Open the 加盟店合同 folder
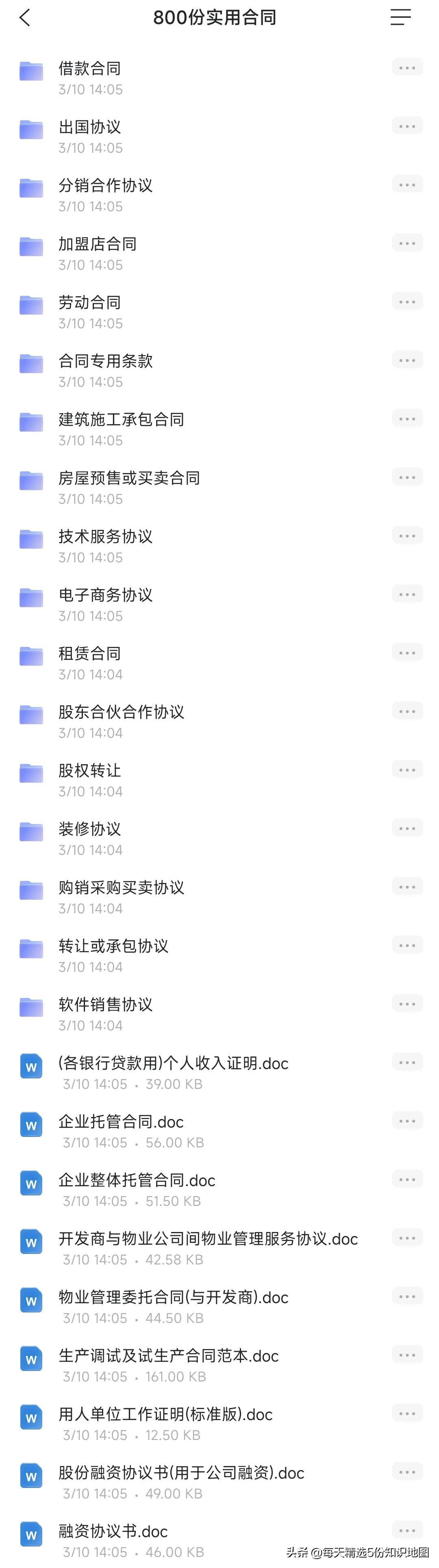Screen dimensions: 439x1568 pyautogui.click(x=98, y=244)
